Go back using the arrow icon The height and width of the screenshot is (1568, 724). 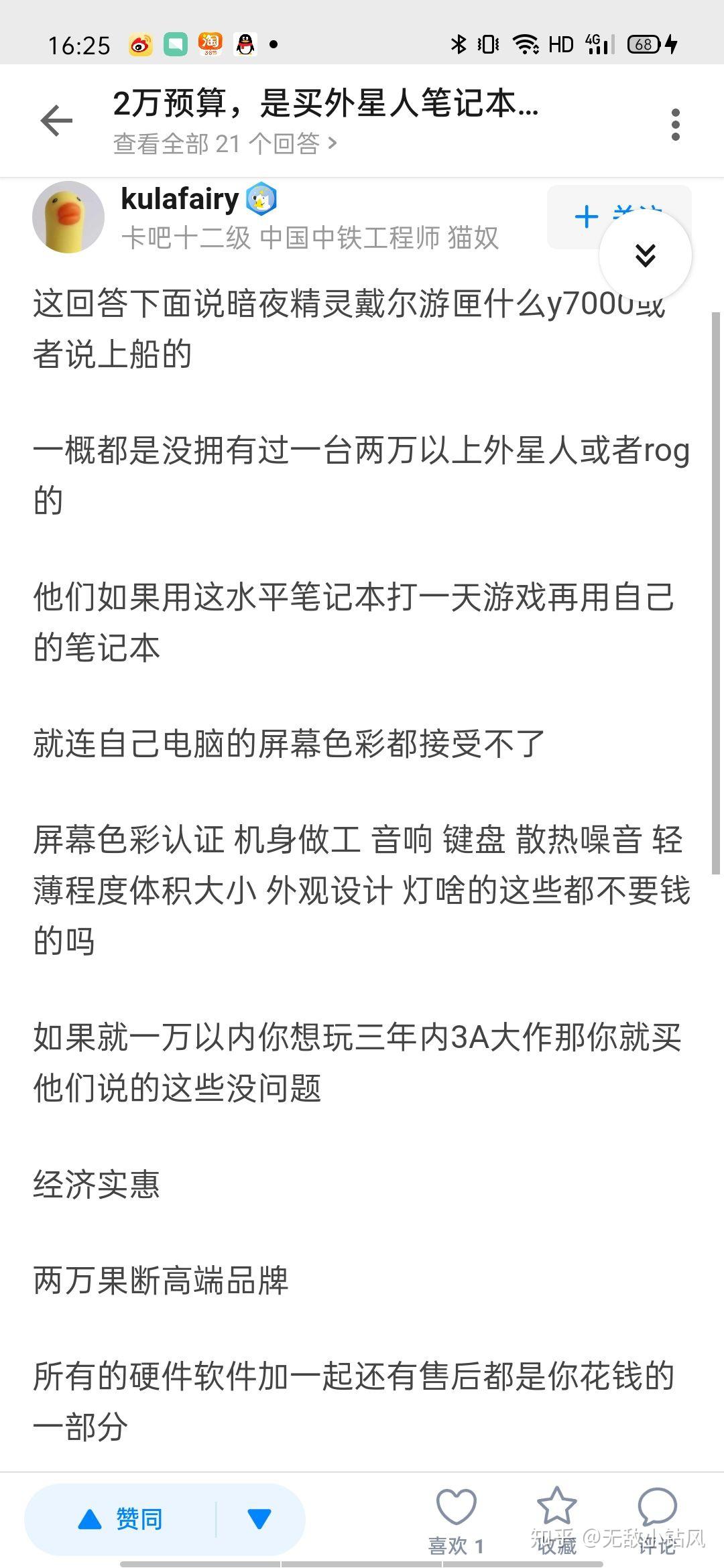(x=56, y=121)
